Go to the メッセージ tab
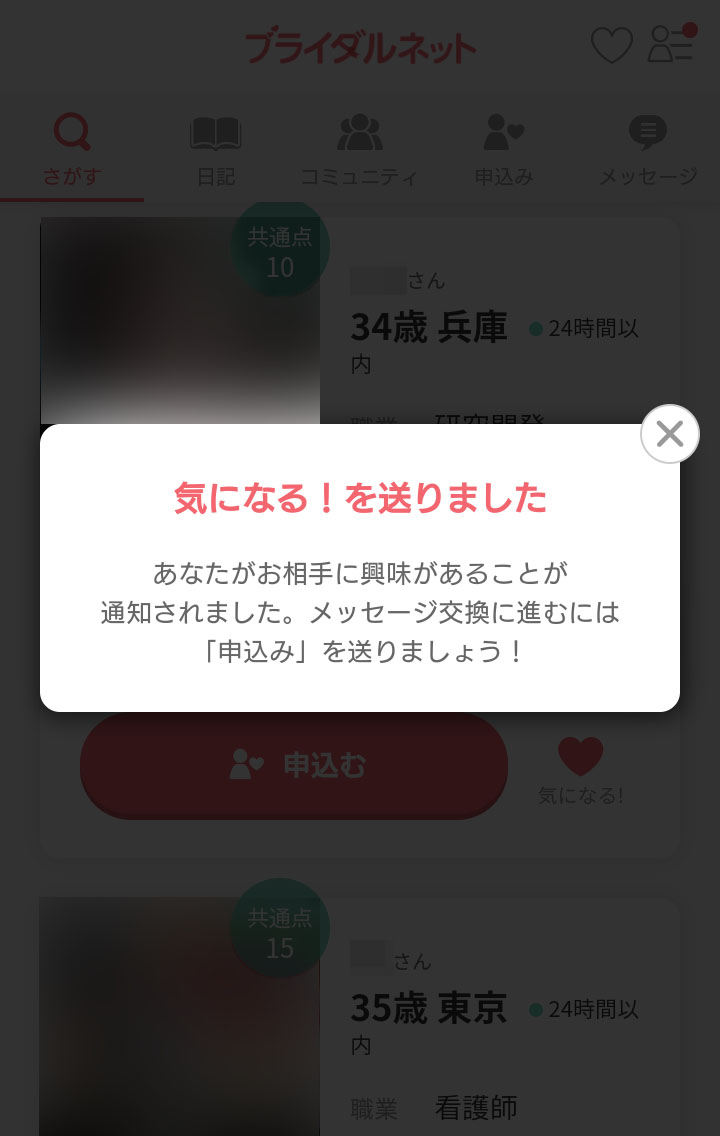 pos(647,150)
